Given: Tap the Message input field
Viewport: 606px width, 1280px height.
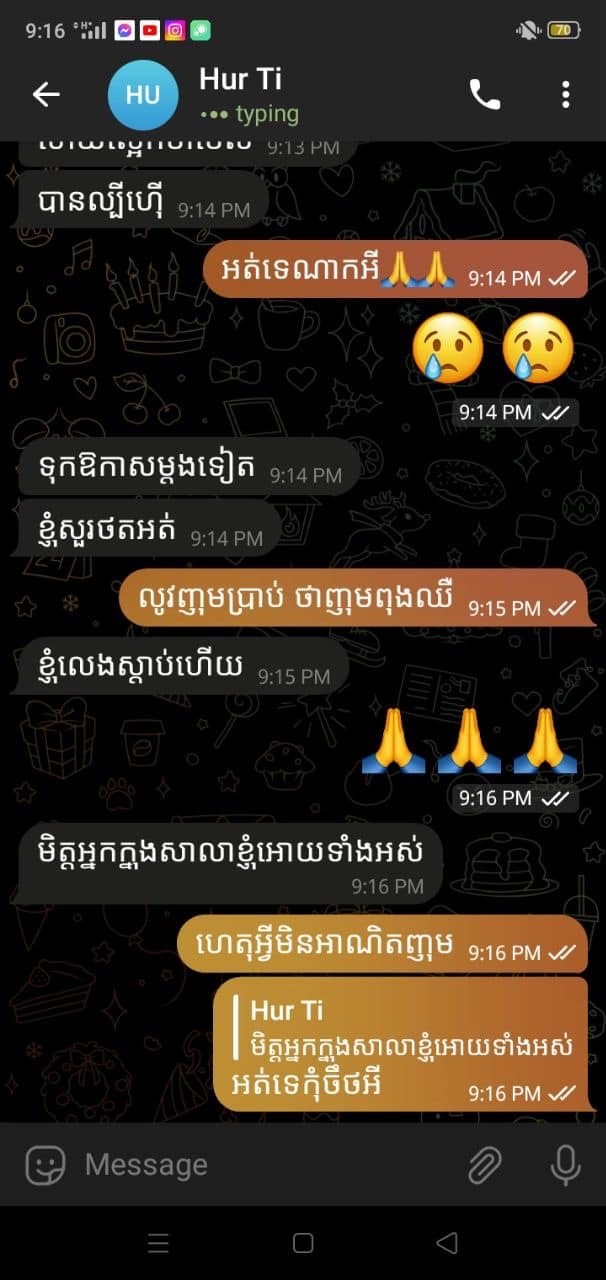Looking at the screenshot, I should 260,1165.
